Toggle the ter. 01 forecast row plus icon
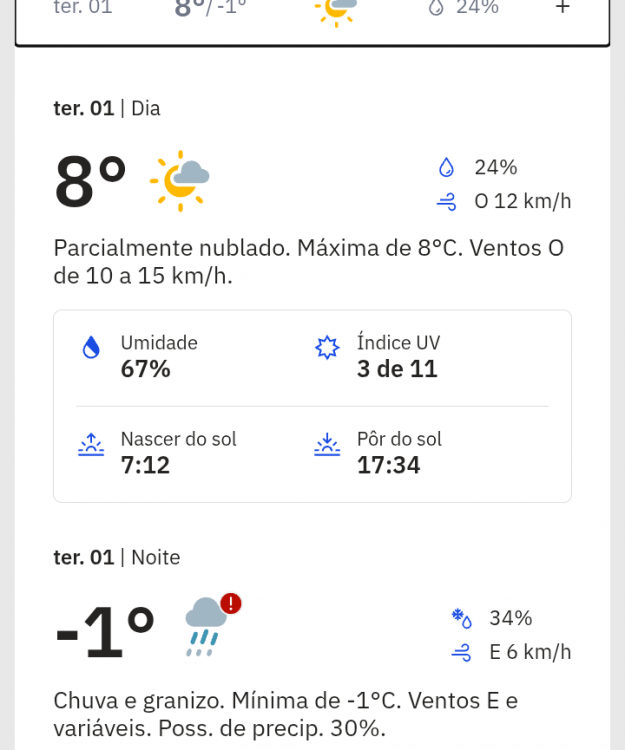Screen dimensions: 625x750 [563, 7]
